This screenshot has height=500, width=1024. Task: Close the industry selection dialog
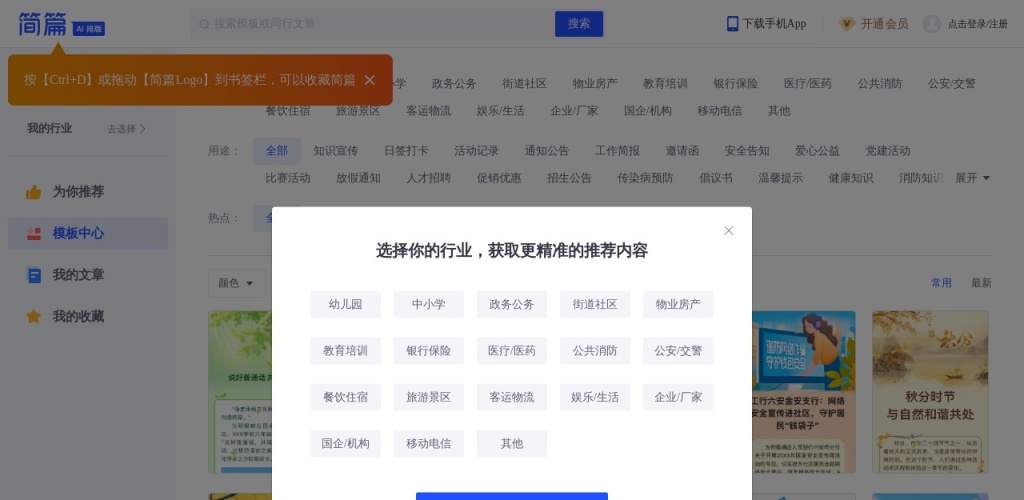pos(728,231)
